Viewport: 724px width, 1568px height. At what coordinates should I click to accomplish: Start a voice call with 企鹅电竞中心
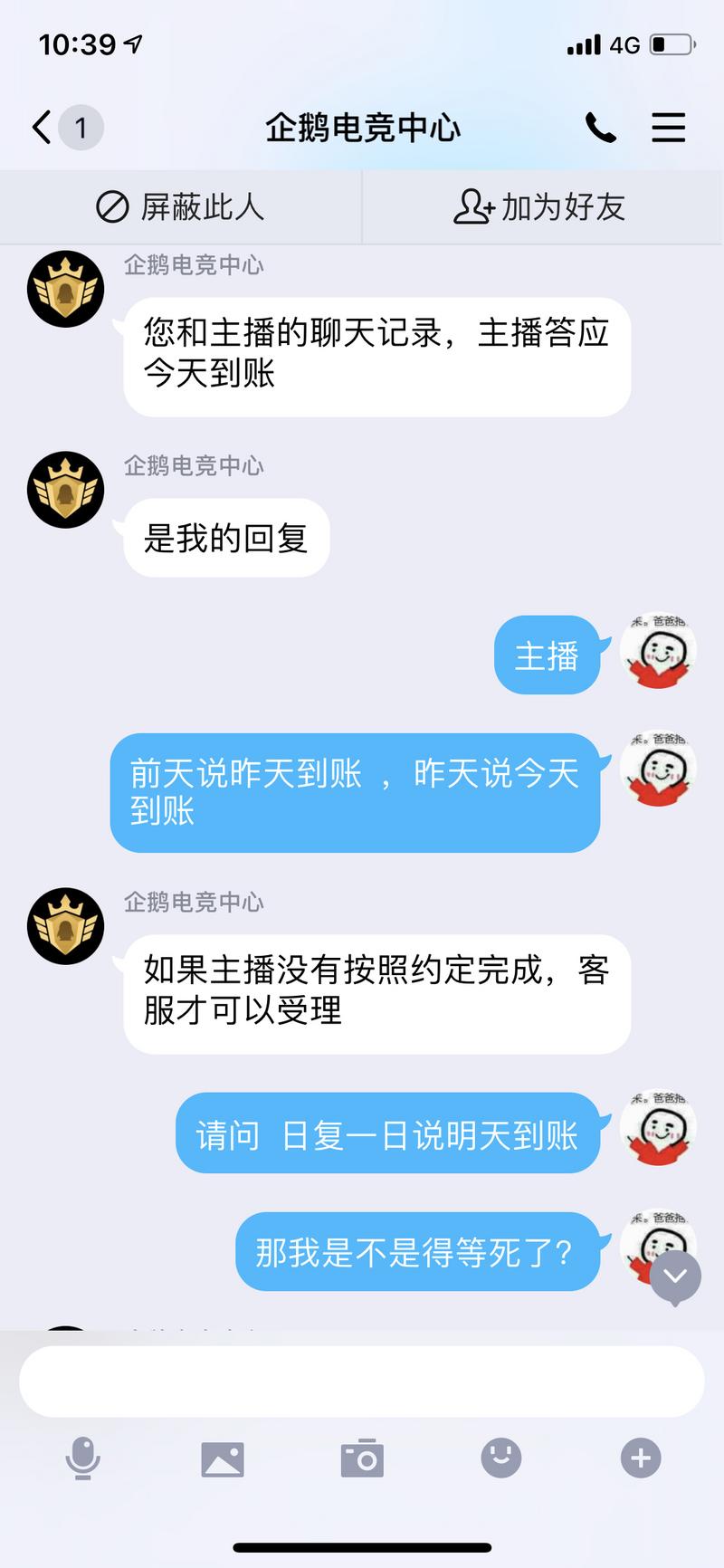click(x=600, y=128)
